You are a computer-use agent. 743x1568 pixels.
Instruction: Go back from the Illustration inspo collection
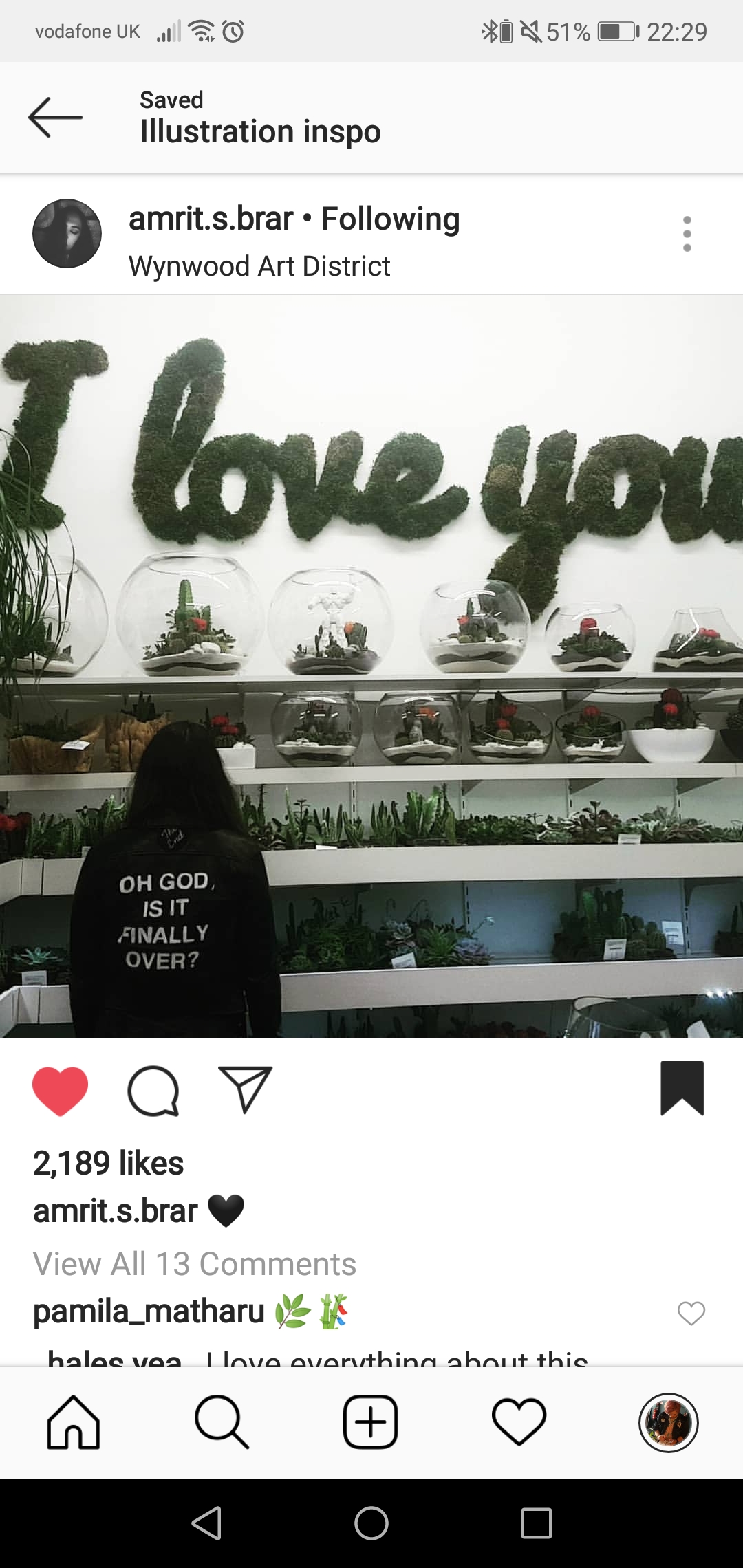pos(55,118)
